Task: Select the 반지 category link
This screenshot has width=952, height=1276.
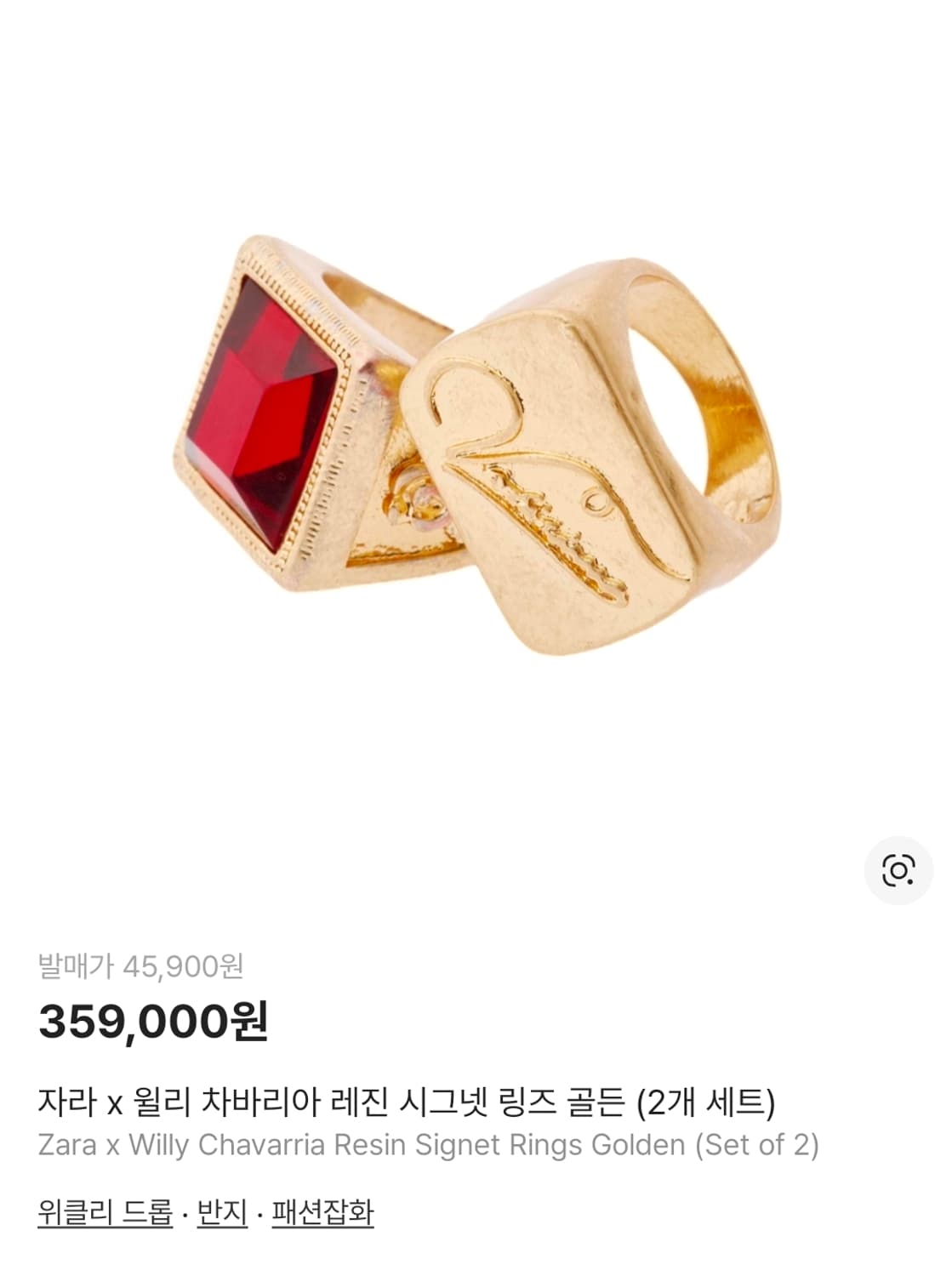Action: pyautogui.click(x=223, y=1213)
